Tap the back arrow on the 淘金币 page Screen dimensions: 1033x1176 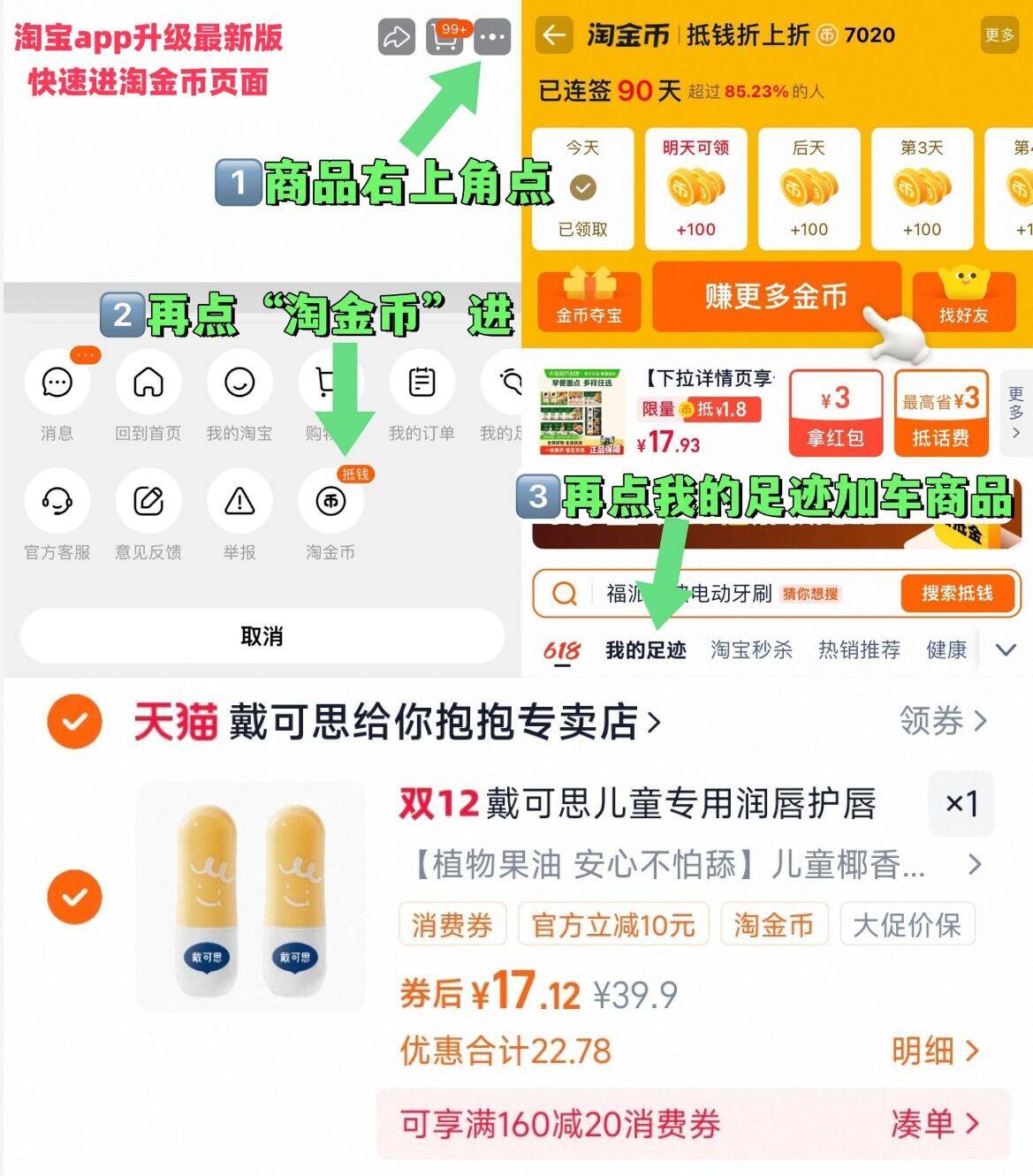552,35
